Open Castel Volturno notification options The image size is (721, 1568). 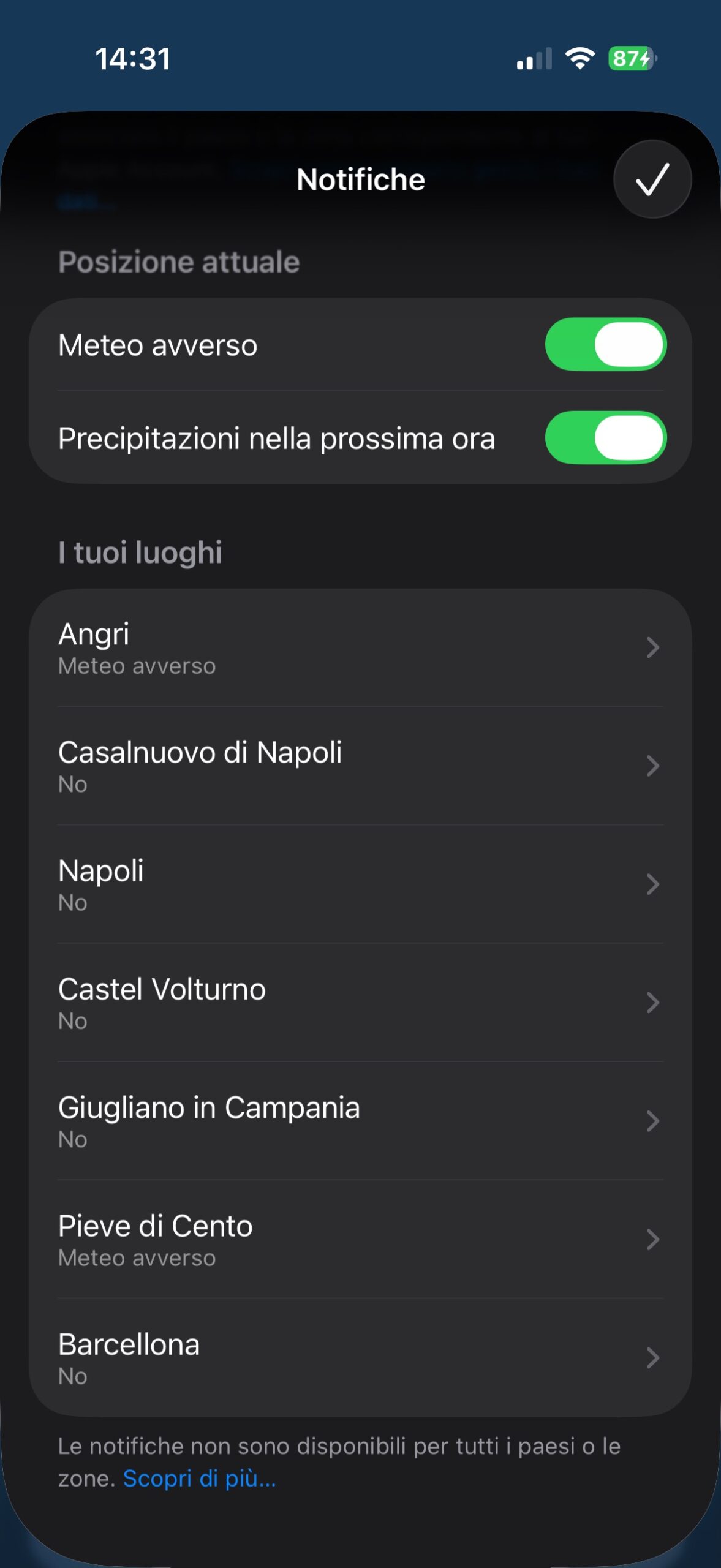(x=360, y=1002)
